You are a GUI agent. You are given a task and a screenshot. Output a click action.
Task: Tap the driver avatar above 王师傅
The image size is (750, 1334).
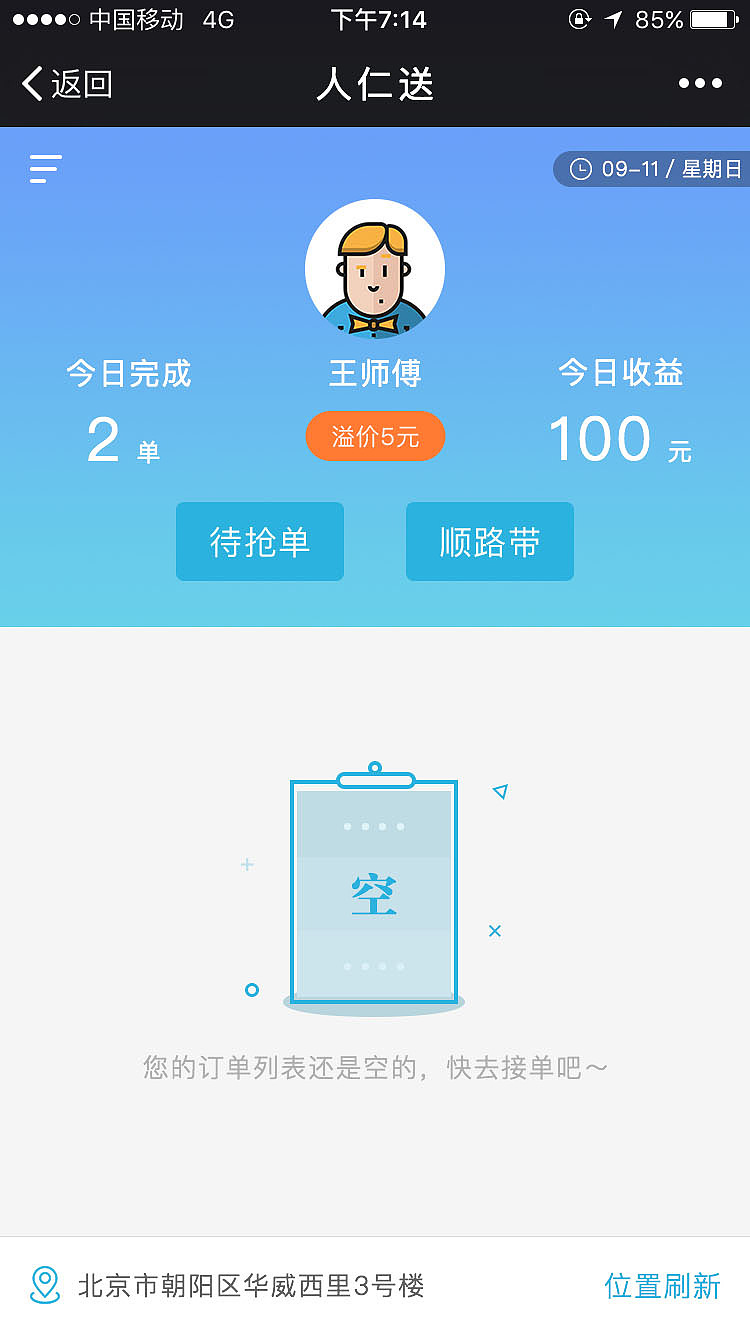(x=375, y=270)
